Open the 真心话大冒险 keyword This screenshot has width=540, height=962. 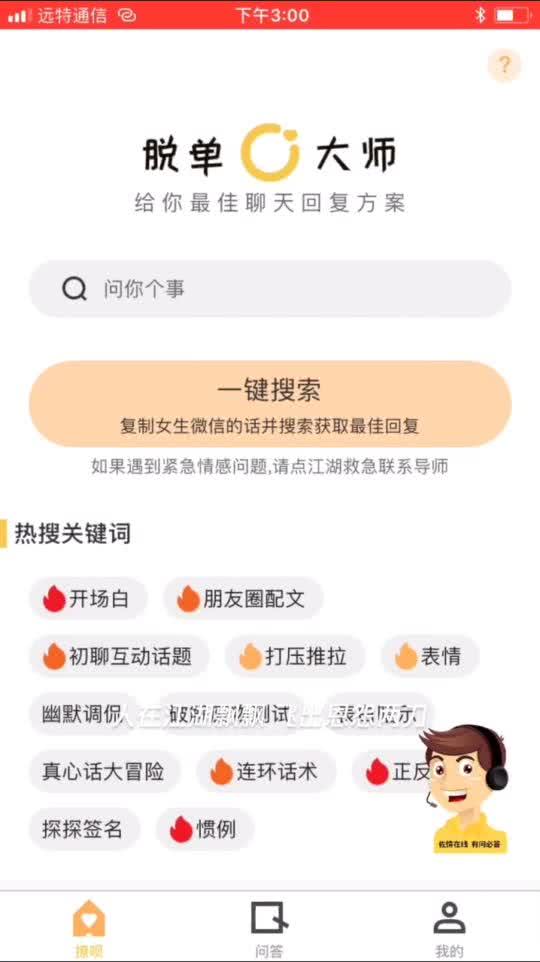coord(104,772)
